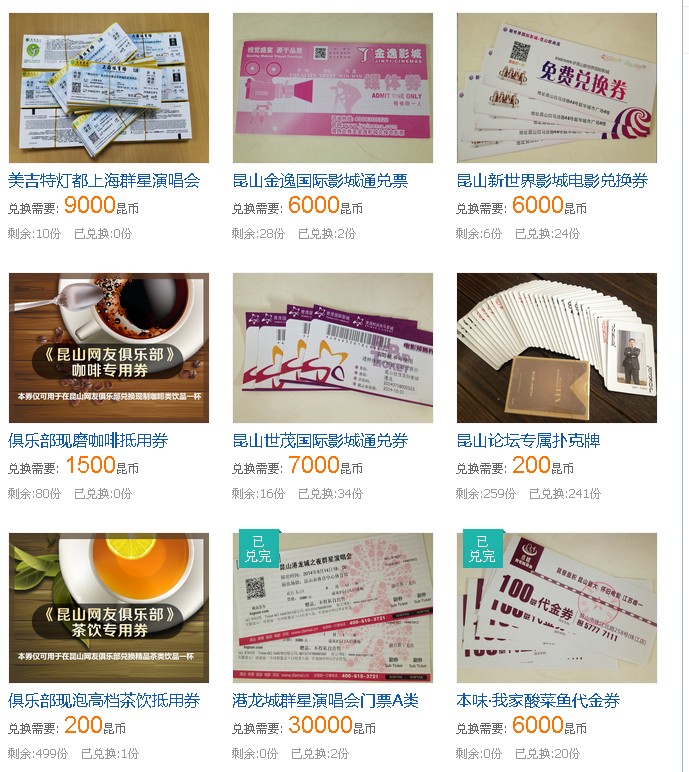Open 俱乐部现磨咖啡抵用券 coffee voucher
Screen dimensions: 689x772
(x=88, y=441)
